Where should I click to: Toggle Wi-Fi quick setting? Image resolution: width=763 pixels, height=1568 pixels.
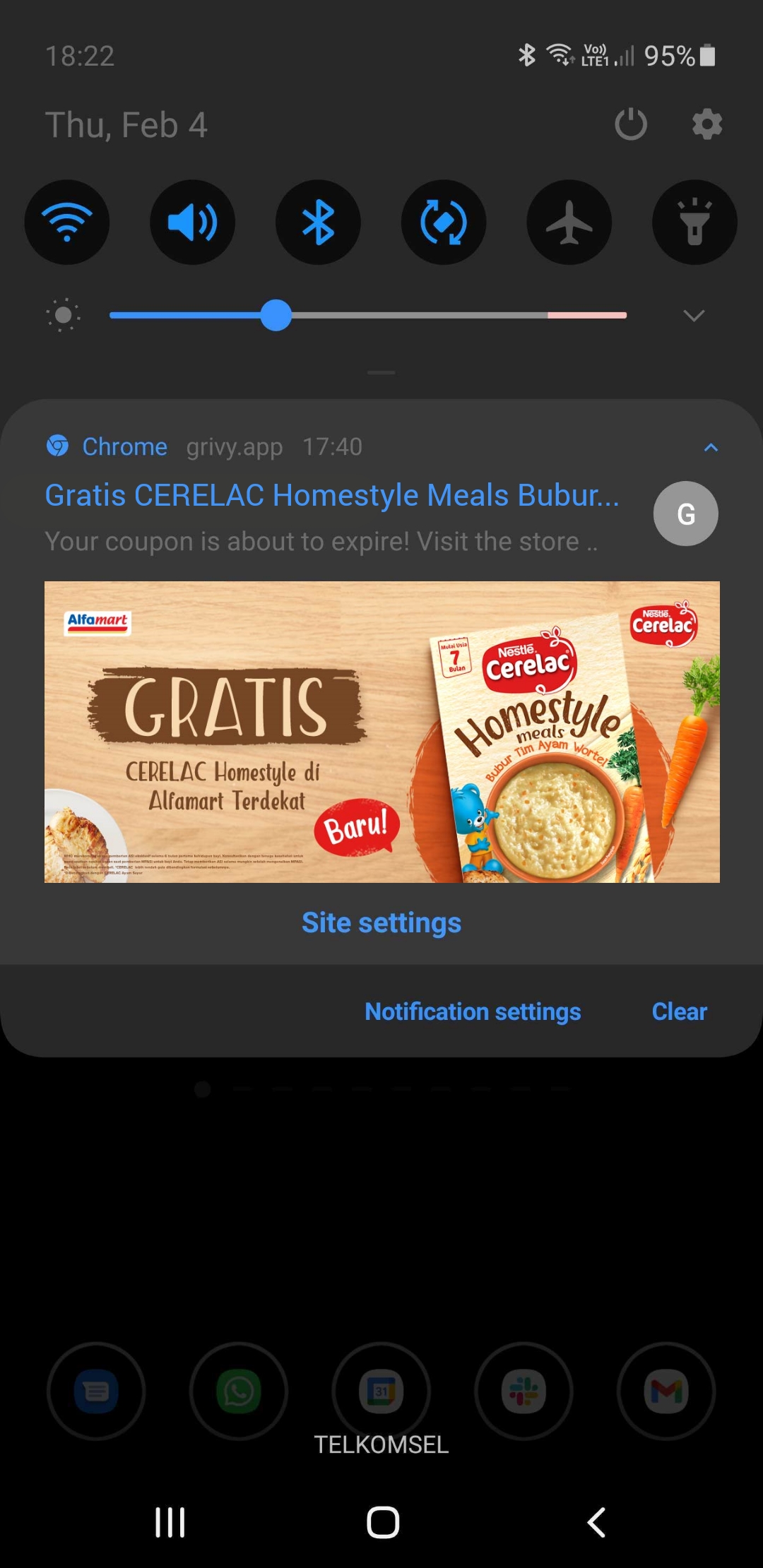click(x=67, y=222)
